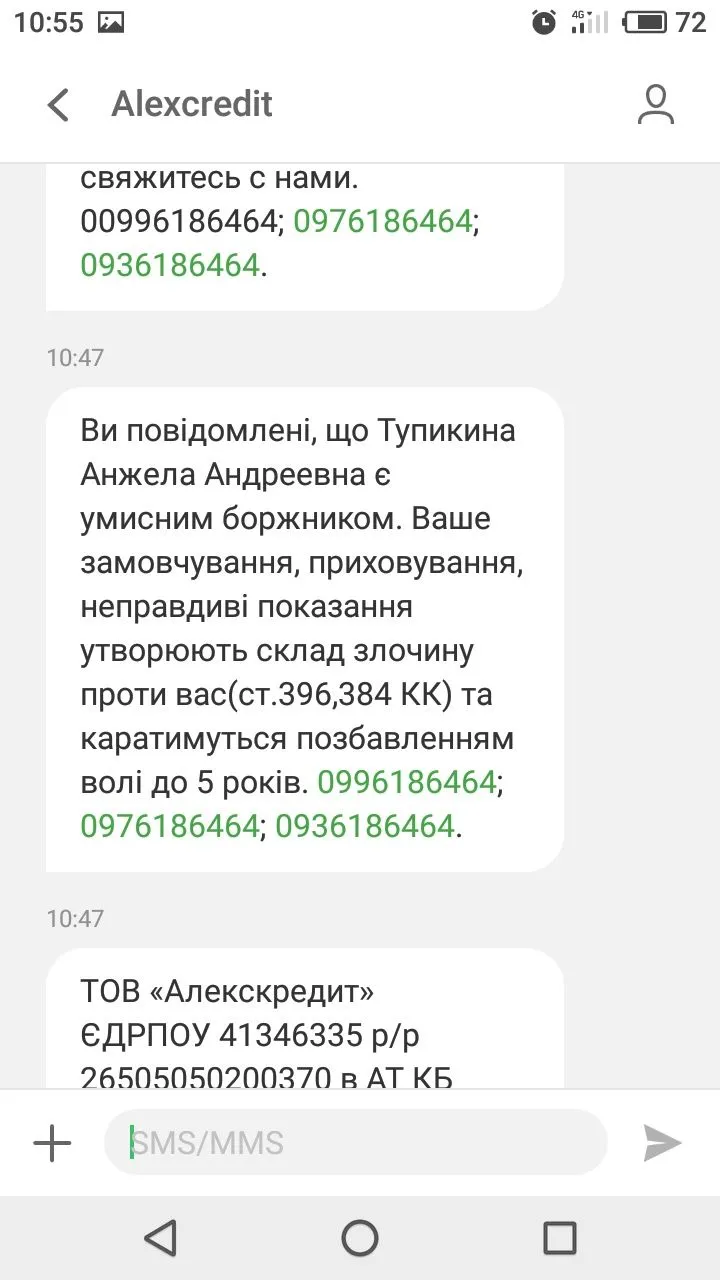The width and height of the screenshot is (720, 1280).
Task: Go back from the Alexcredit conversation
Action: [x=59, y=105]
